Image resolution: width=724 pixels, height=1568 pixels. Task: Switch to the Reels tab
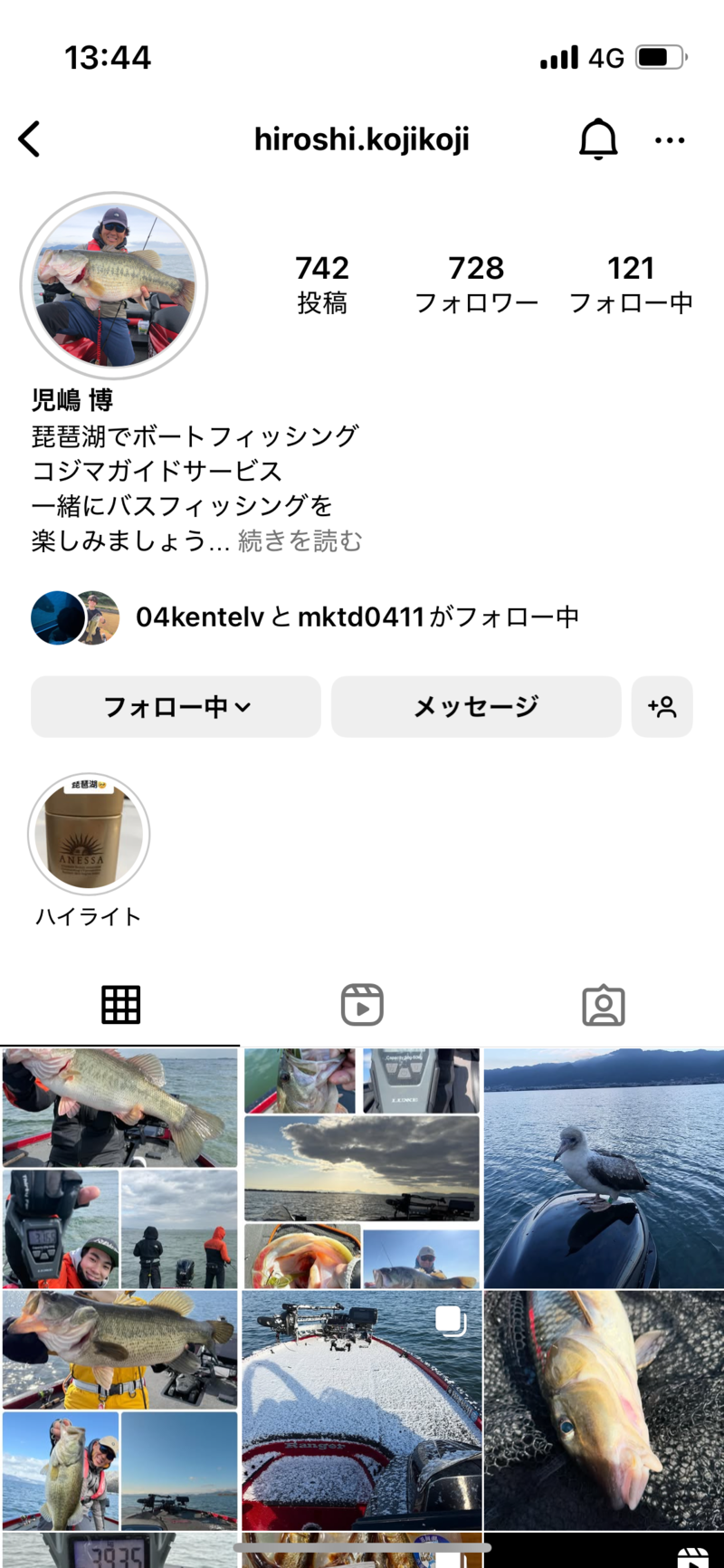(362, 1005)
